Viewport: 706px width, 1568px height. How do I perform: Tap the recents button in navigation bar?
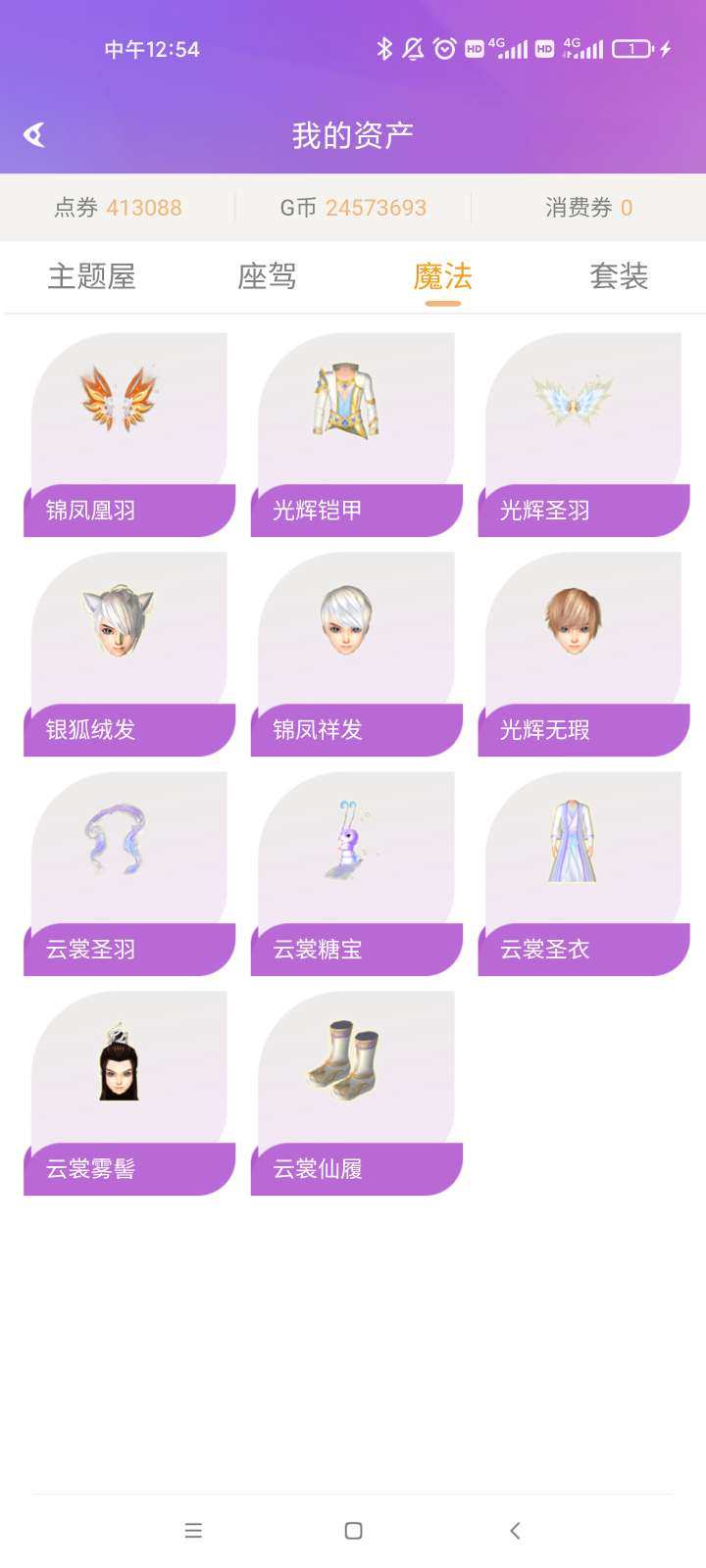[x=193, y=1531]
